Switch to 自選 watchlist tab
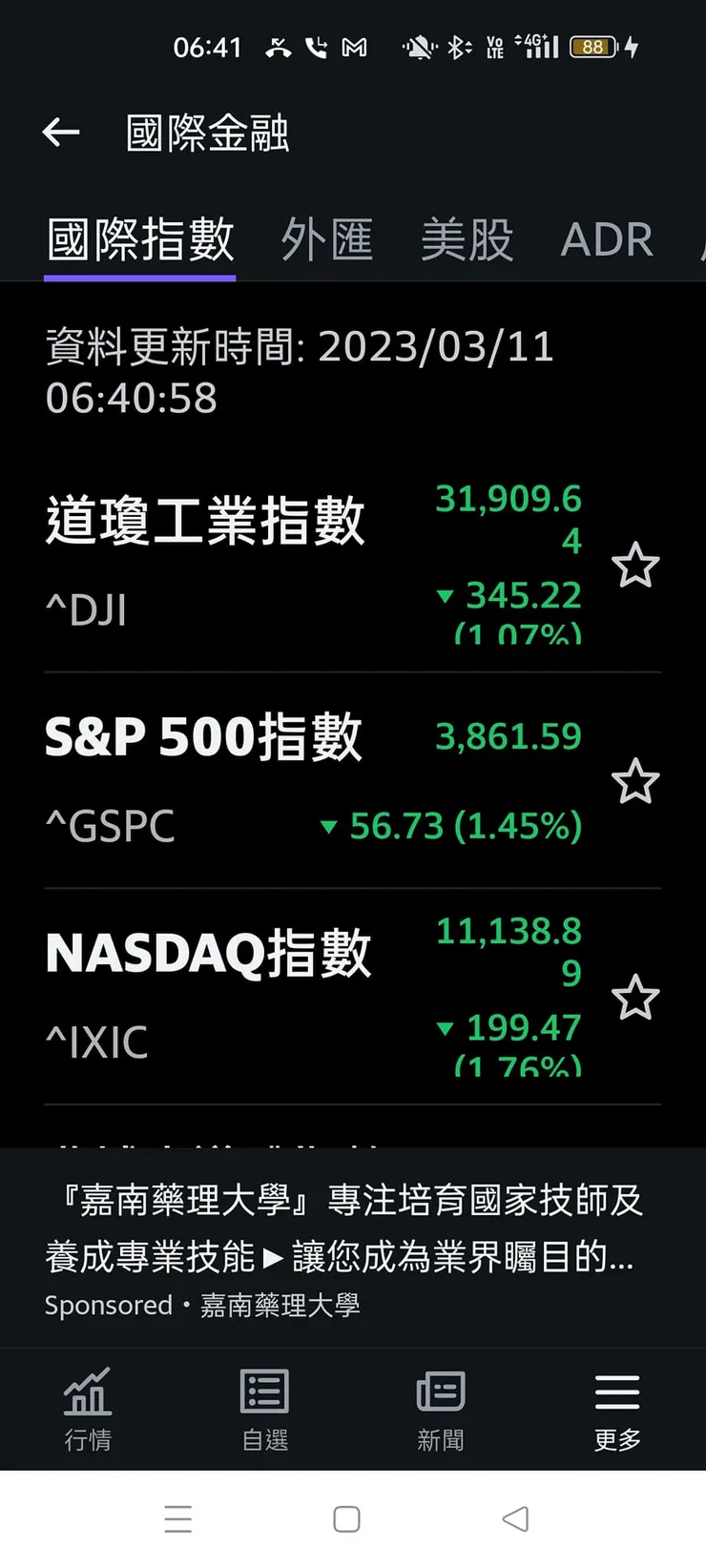The image size is (706, 1568). pos(264,1409)
